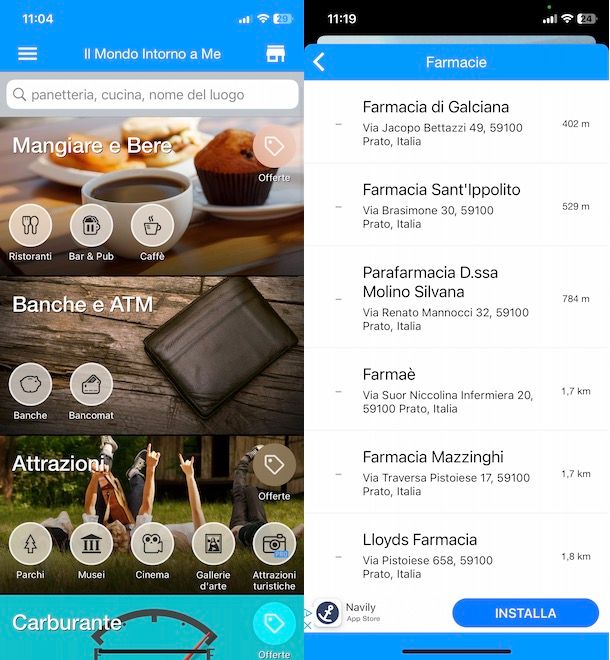Open the hamburger menu
This screenshot has height=660, width=610.
click(x=28, y=54)
